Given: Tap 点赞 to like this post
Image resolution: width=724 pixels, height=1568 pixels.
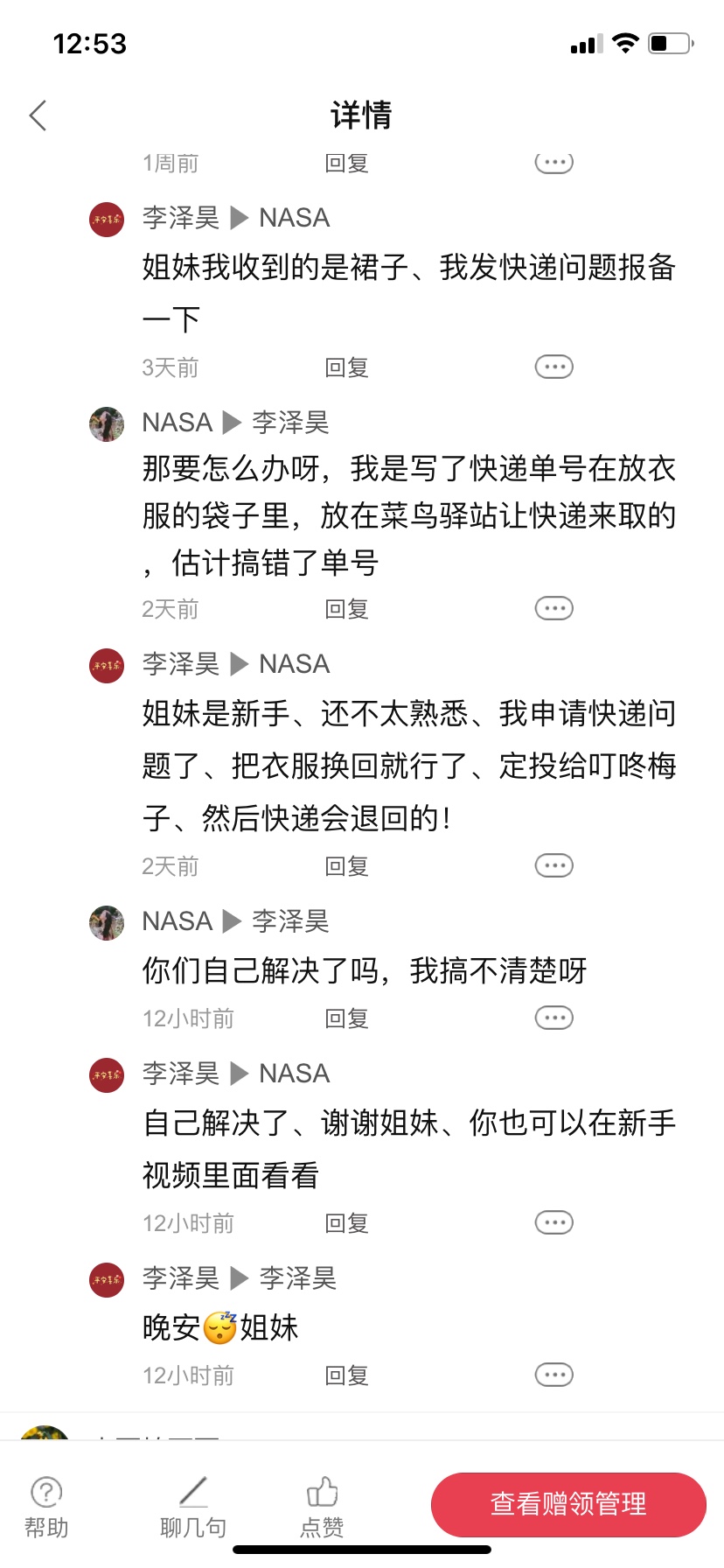Looking at the screenshot, I should (x=322, y=1508).
